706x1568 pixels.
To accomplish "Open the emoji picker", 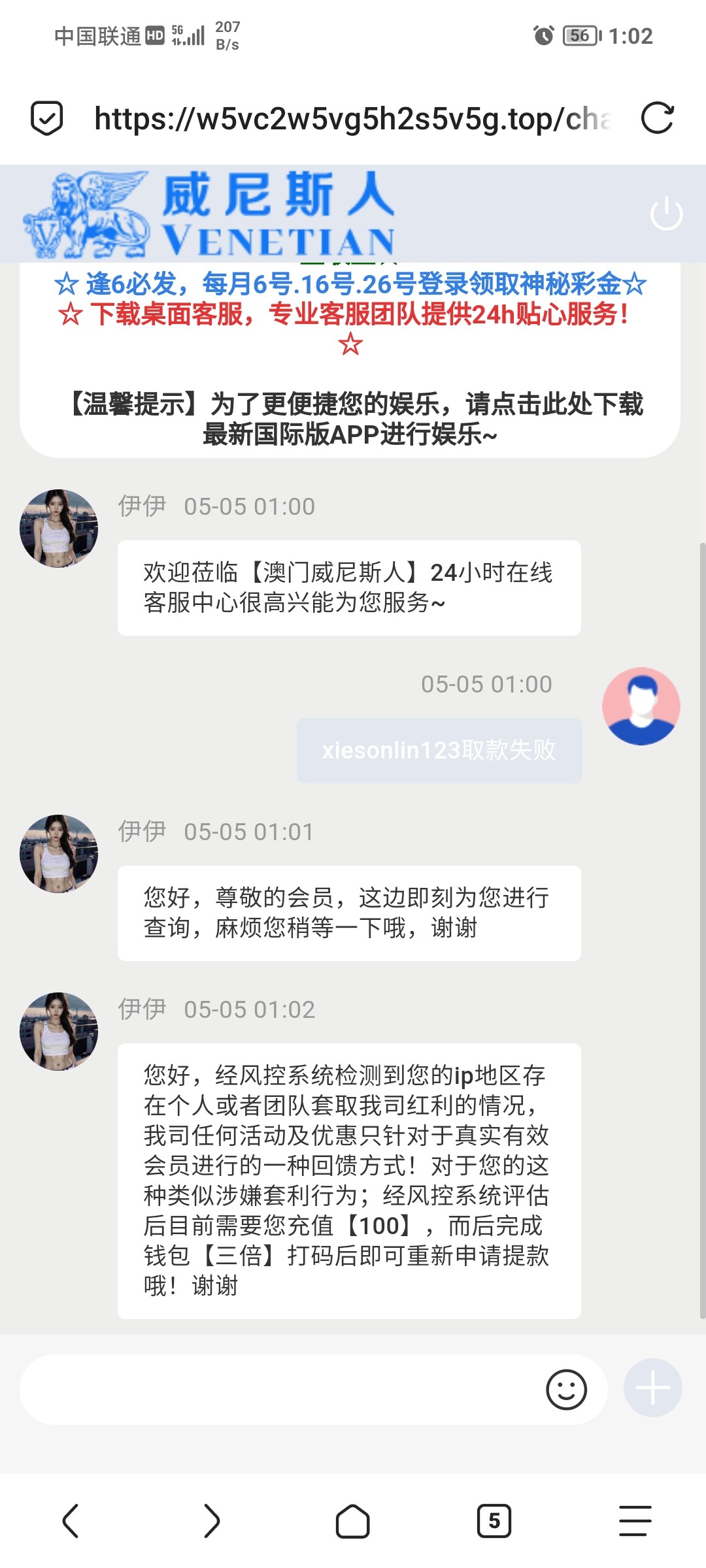I will pyautogui.click(x=566, y=1390).
